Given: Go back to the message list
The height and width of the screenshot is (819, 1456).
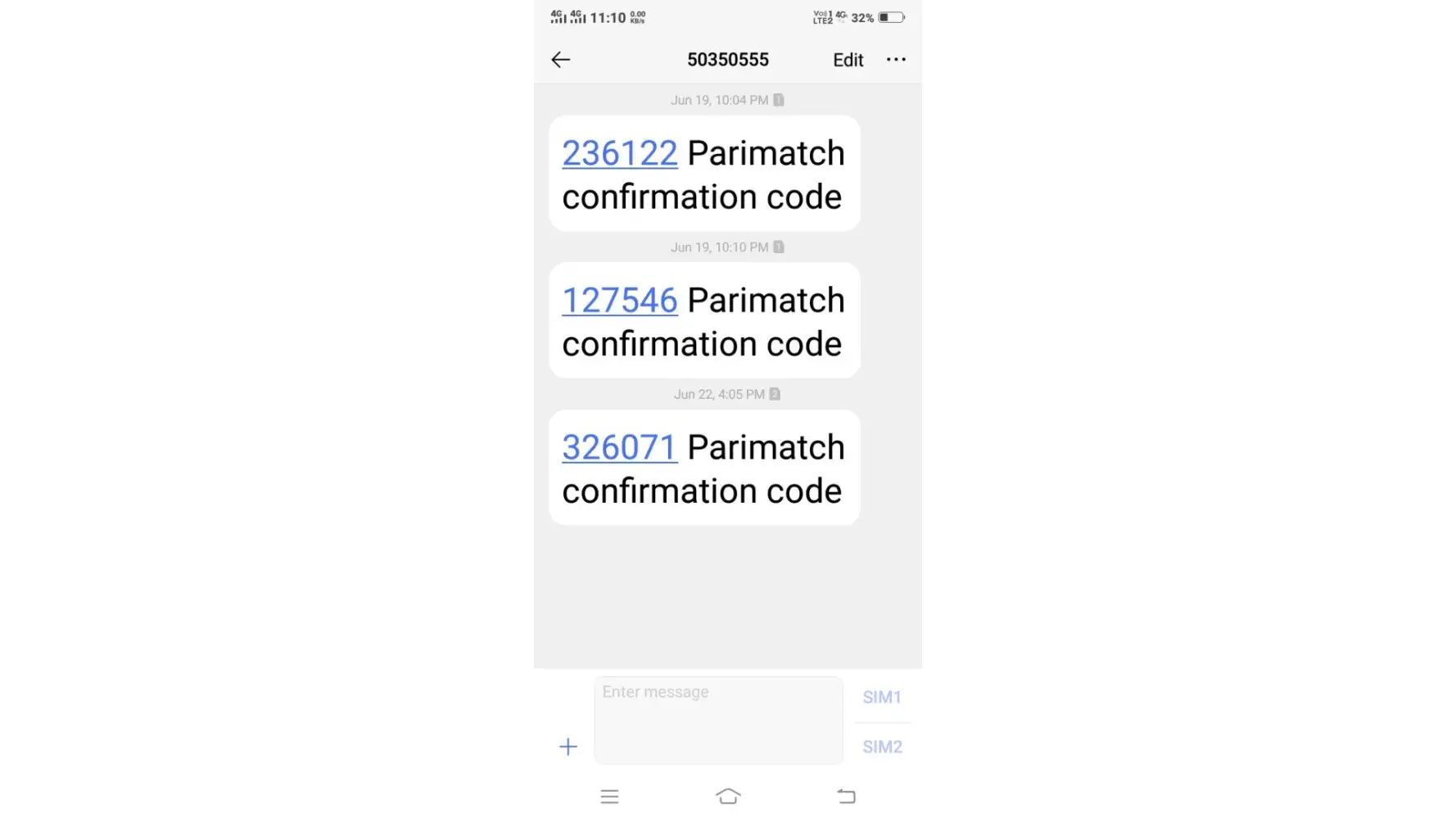Looking at the screenshot, I should tap(560, 60).
